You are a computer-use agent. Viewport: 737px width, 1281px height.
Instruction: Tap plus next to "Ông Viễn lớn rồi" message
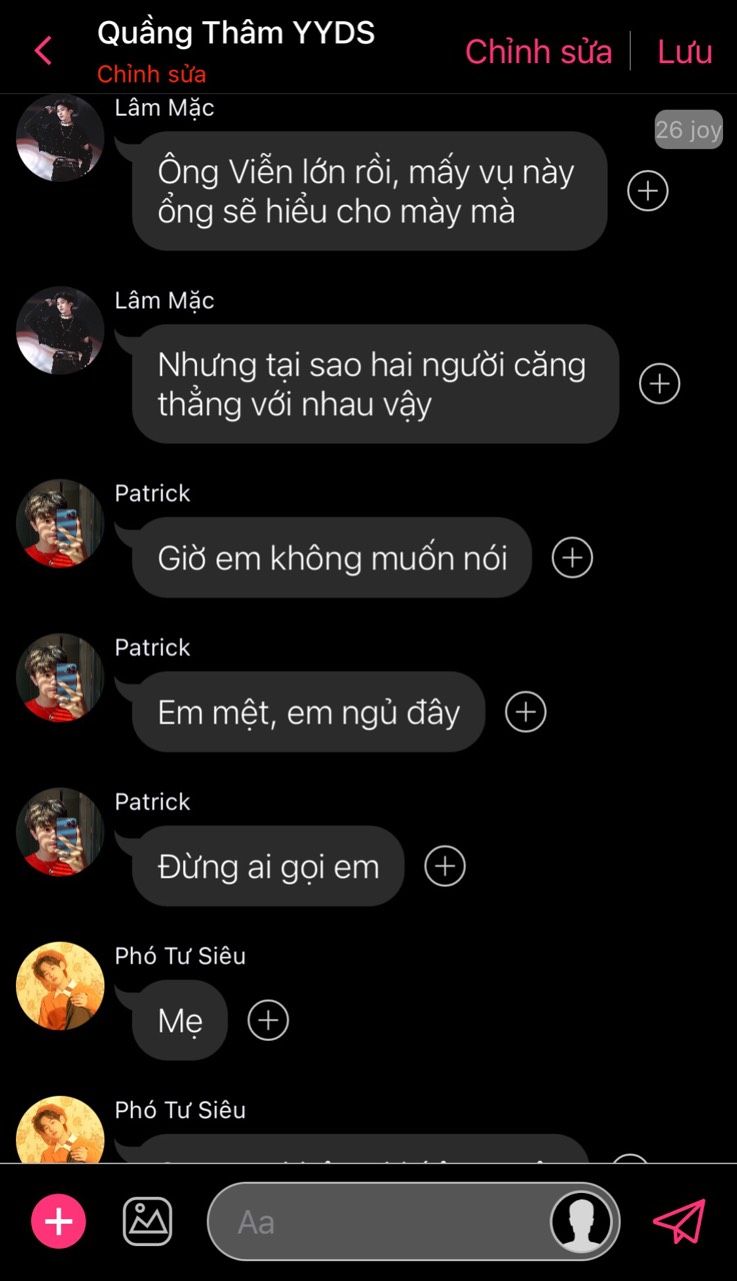647,190
